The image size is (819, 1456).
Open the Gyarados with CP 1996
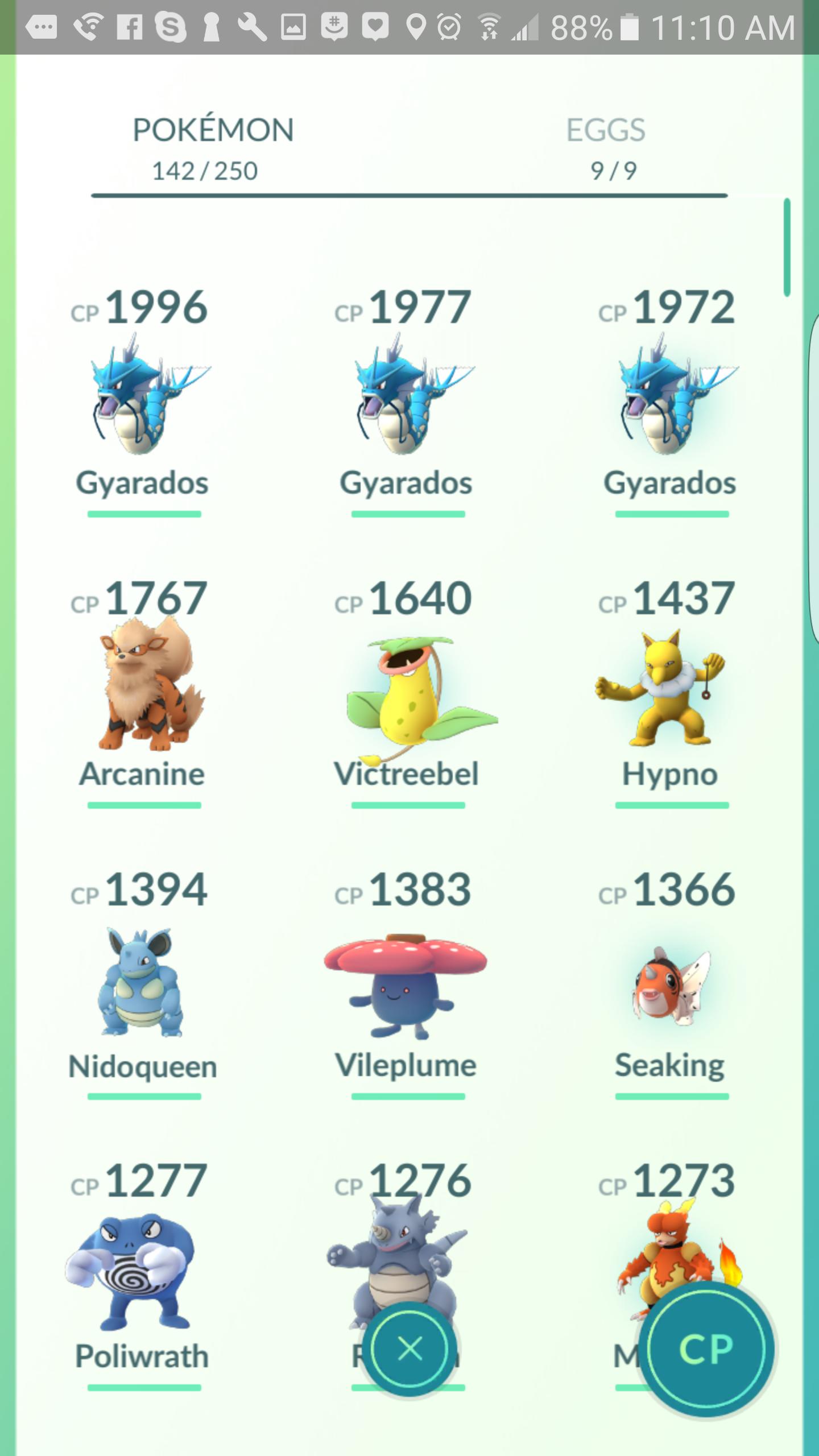coord(142,401)
